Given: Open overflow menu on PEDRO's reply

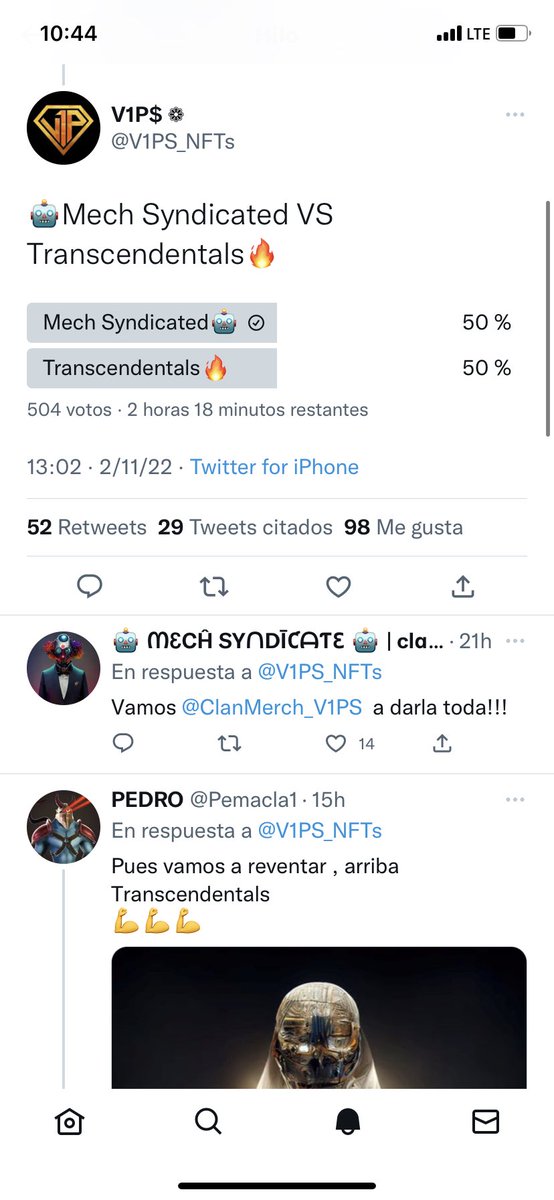Looking at the screenshot, I should point(515,800).
